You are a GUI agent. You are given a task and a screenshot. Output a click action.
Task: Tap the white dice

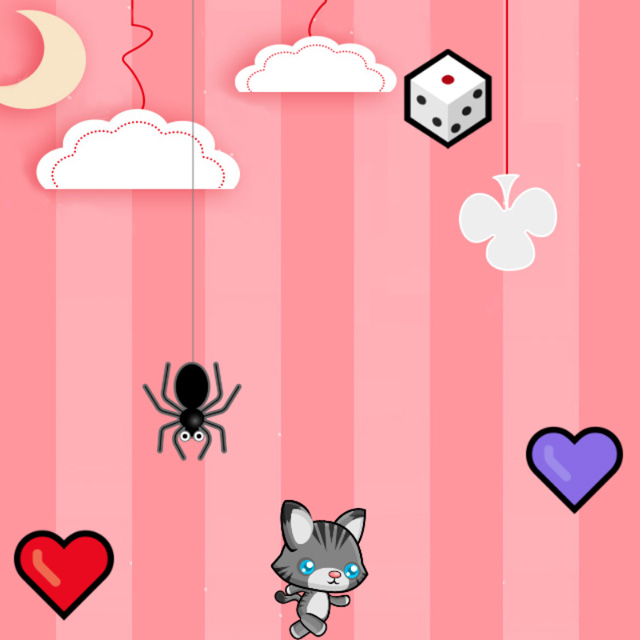[448, 98]
